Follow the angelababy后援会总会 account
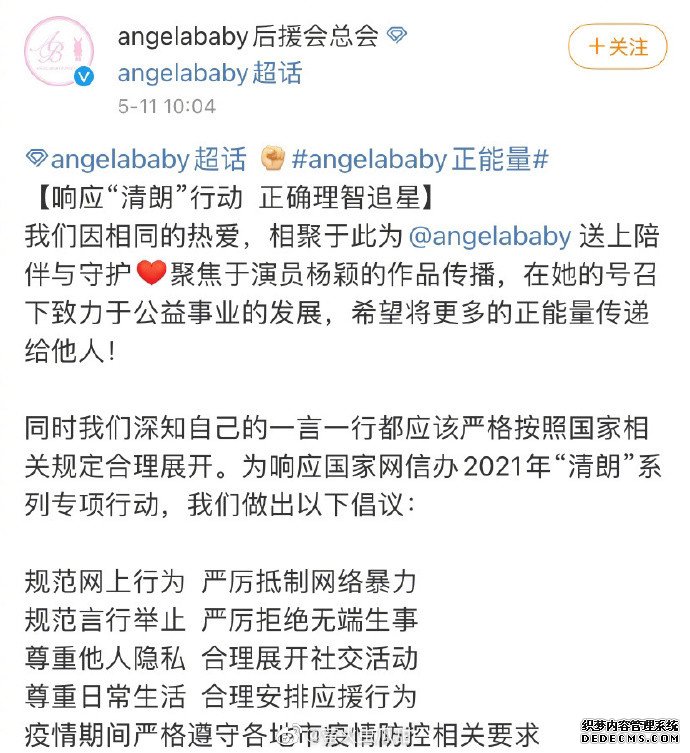Image resolution: width=690 pixels, height=753 pixels. click(617, 46)
